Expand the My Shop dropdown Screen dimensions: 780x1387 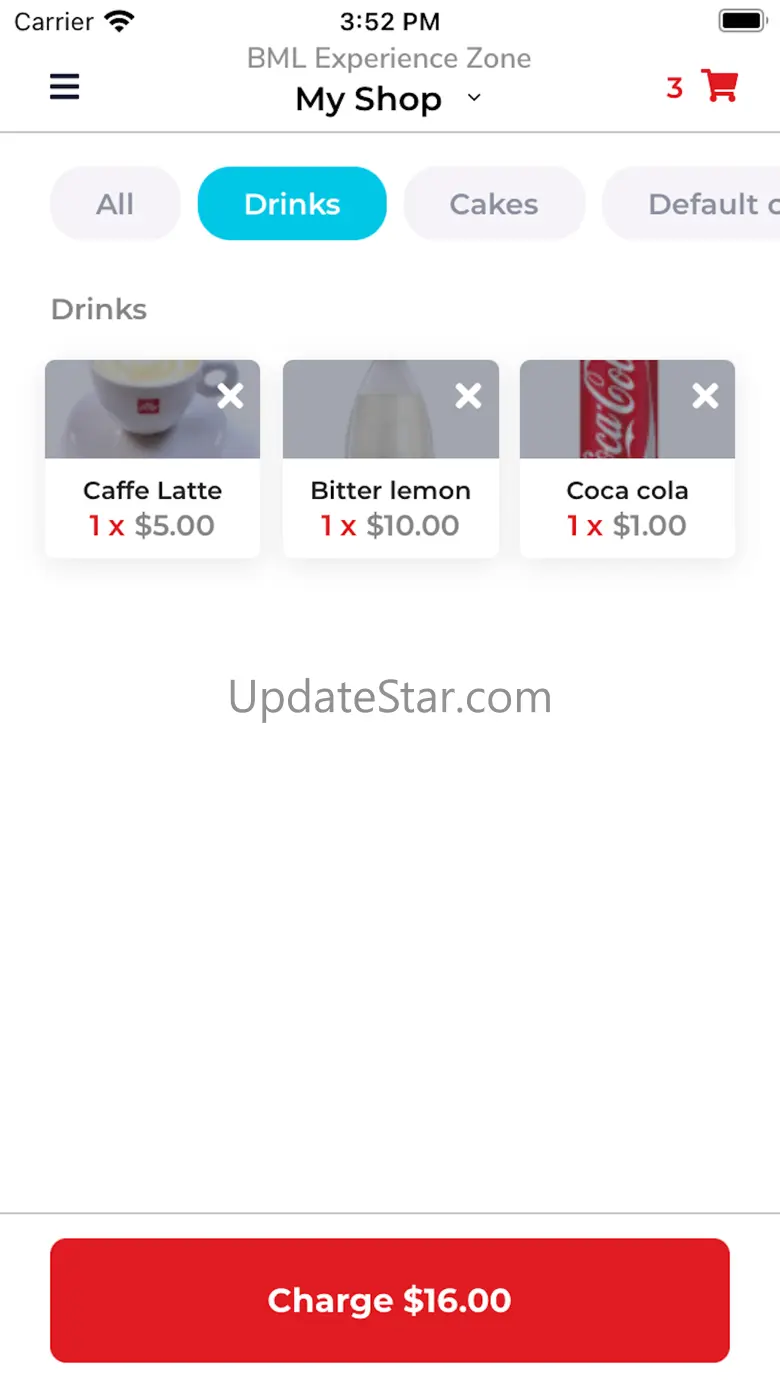point(475,98)
